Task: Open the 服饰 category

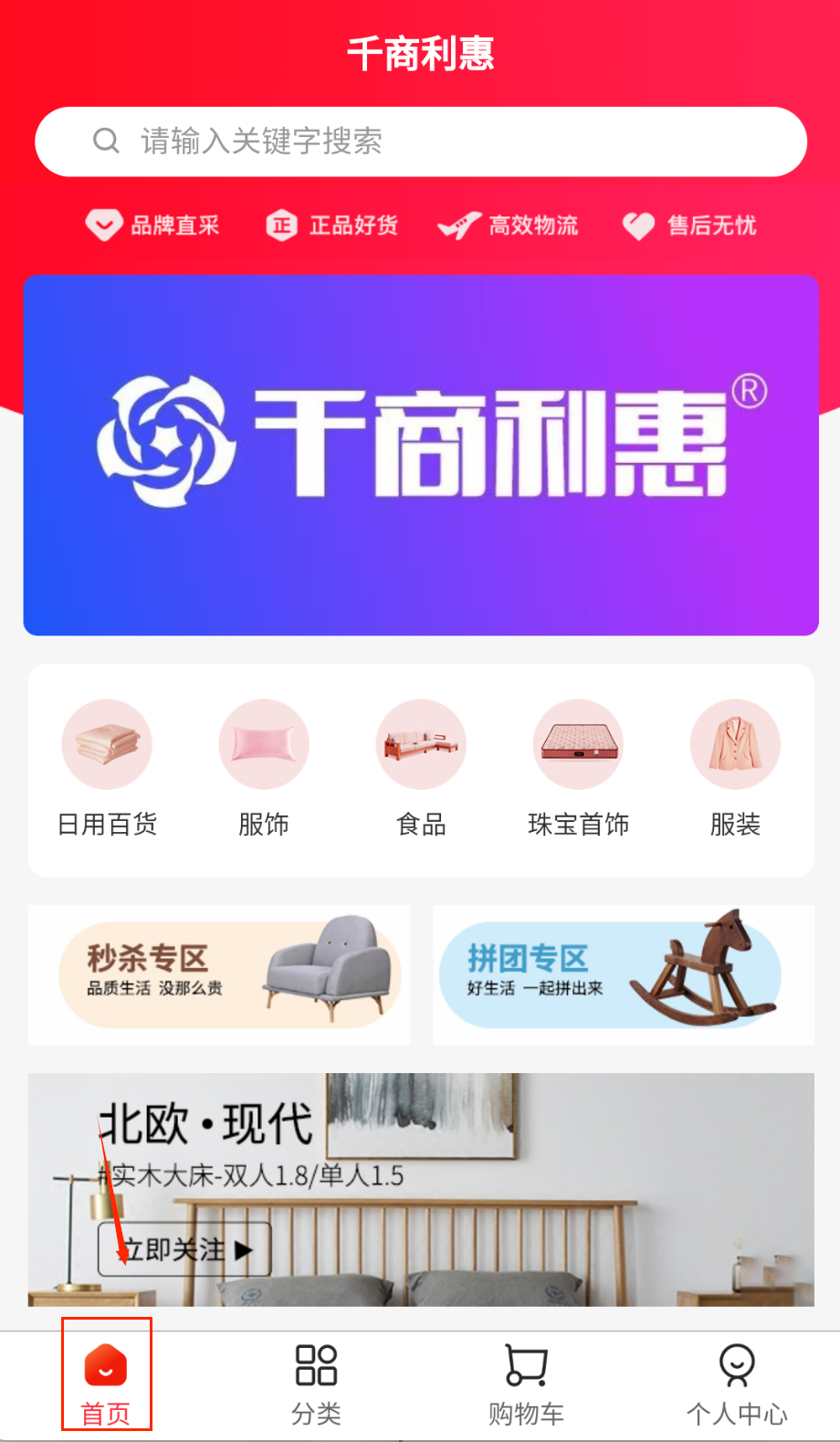Action: click(264, 767)
